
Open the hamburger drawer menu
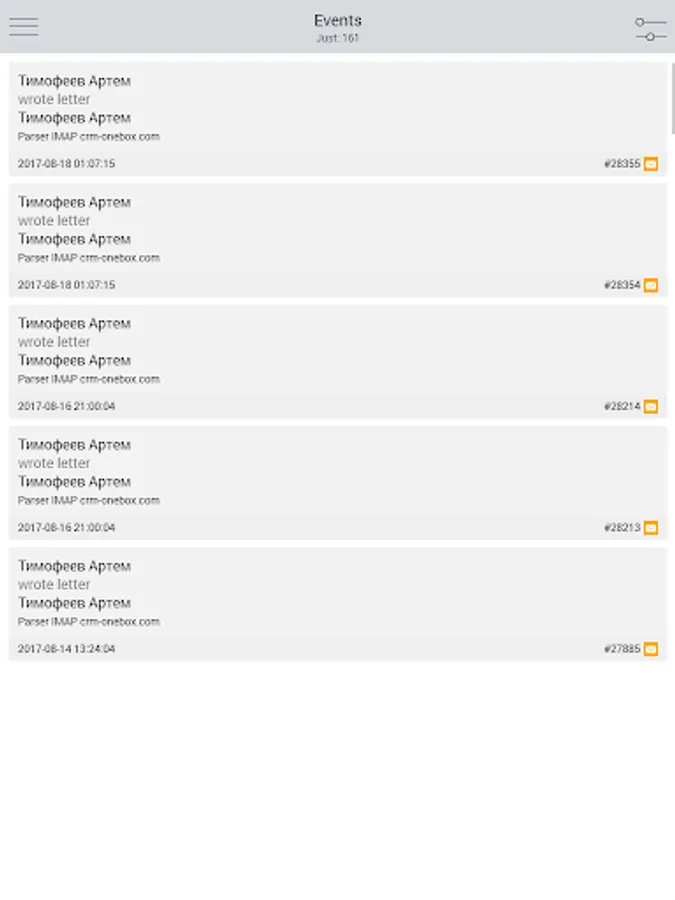(x=24, y=26)
